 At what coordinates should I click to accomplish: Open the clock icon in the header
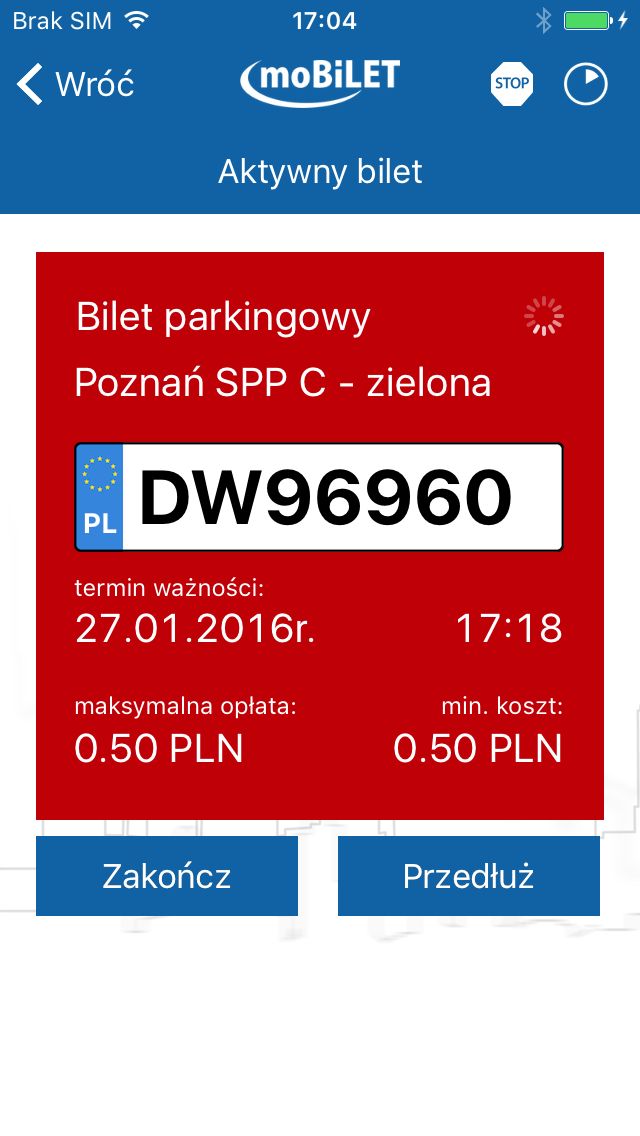pyautogui.click(x=586, y=84)
